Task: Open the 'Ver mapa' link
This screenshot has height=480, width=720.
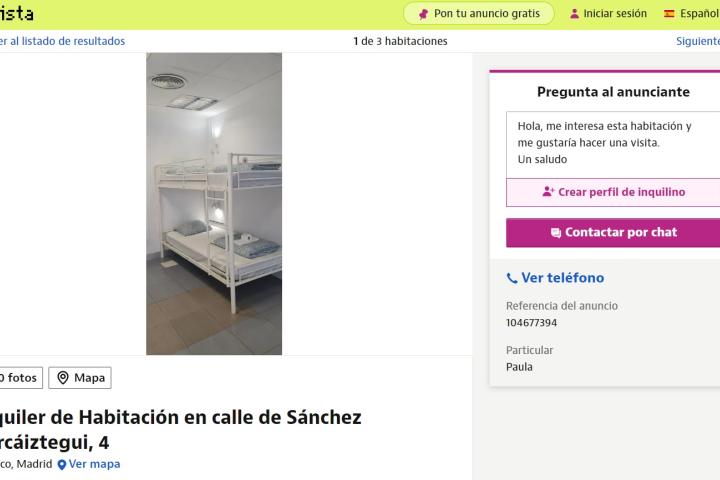Action: tap(89, 464)
